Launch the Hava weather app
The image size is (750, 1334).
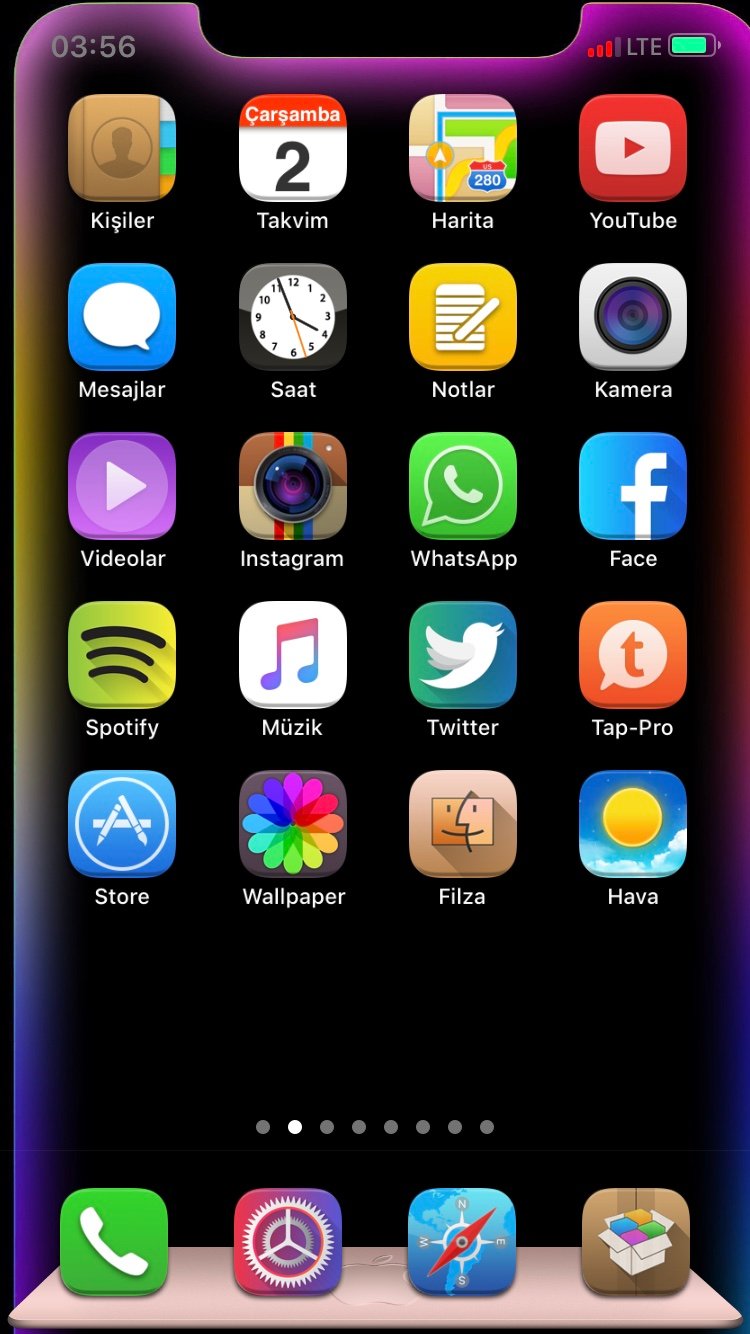[x=633, y=824]
